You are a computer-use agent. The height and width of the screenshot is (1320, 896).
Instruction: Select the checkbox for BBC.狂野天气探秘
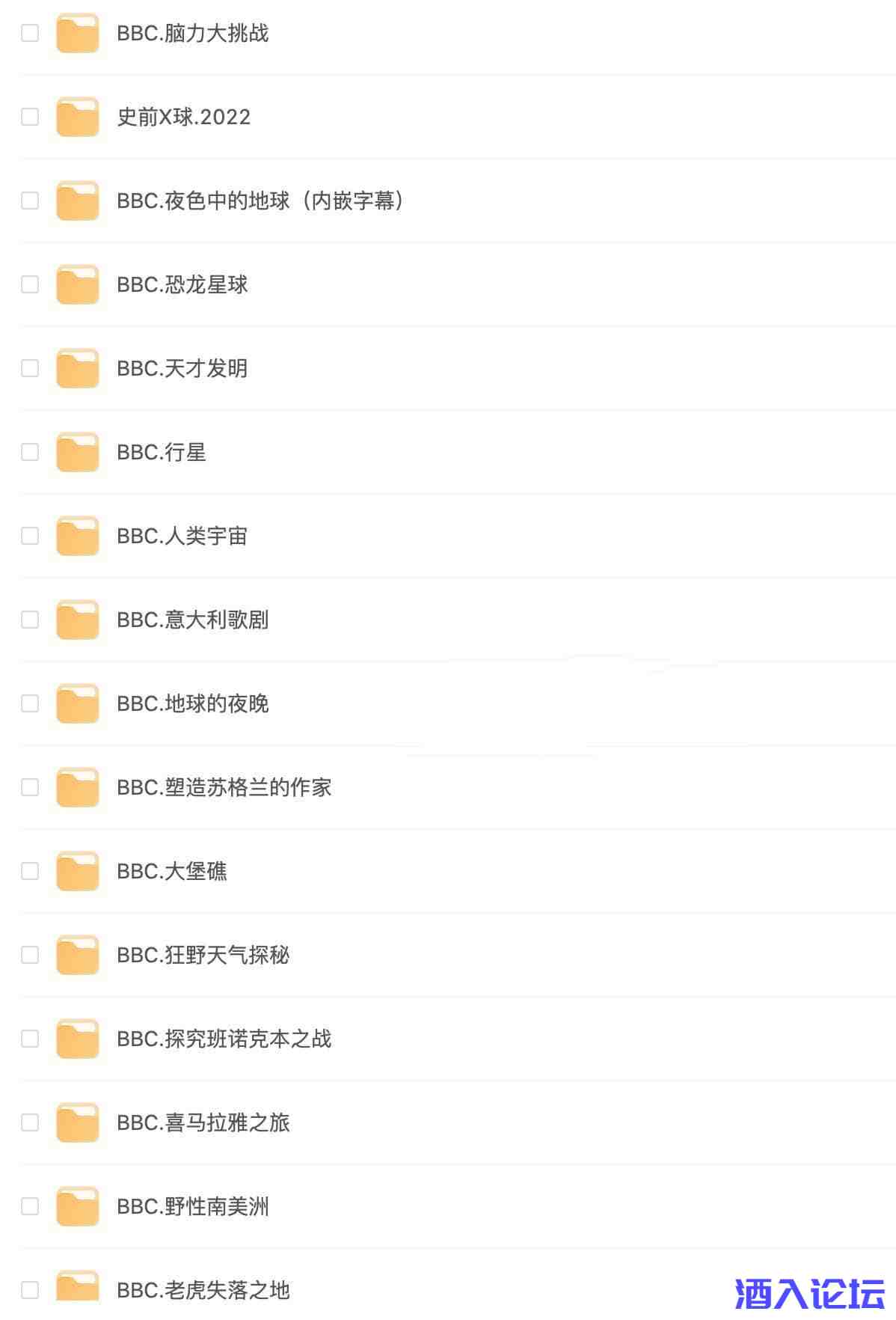[x=30, y=955]
